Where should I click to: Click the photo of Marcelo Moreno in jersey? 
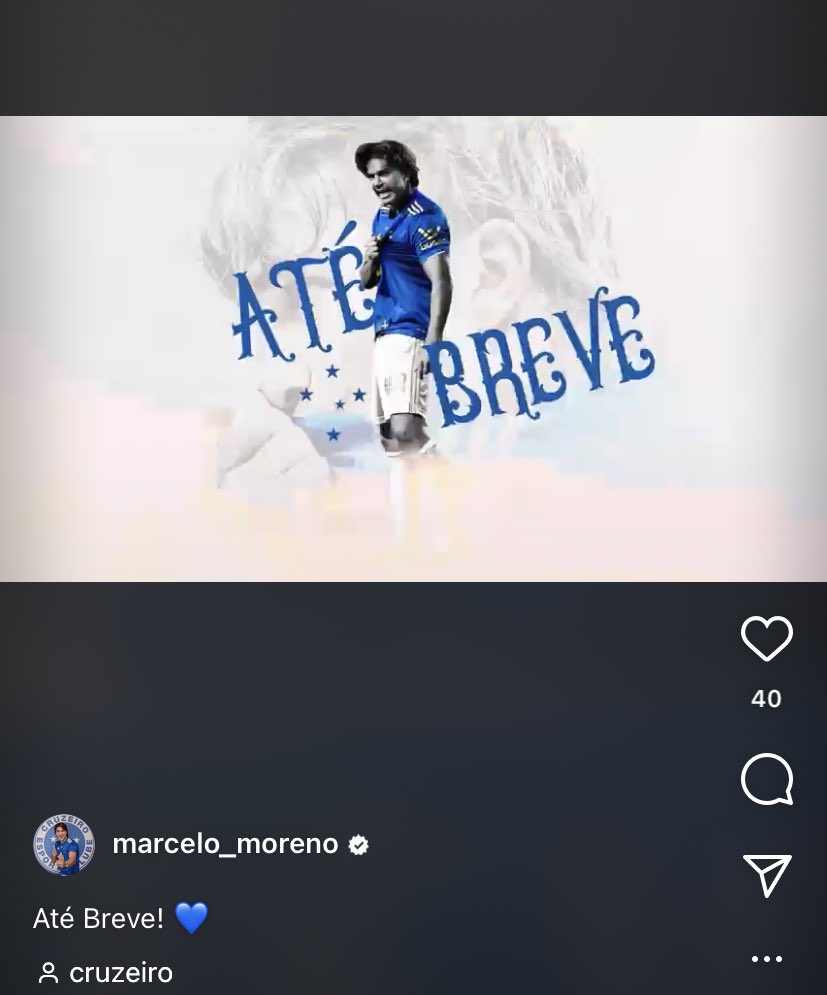click(400, 300)
